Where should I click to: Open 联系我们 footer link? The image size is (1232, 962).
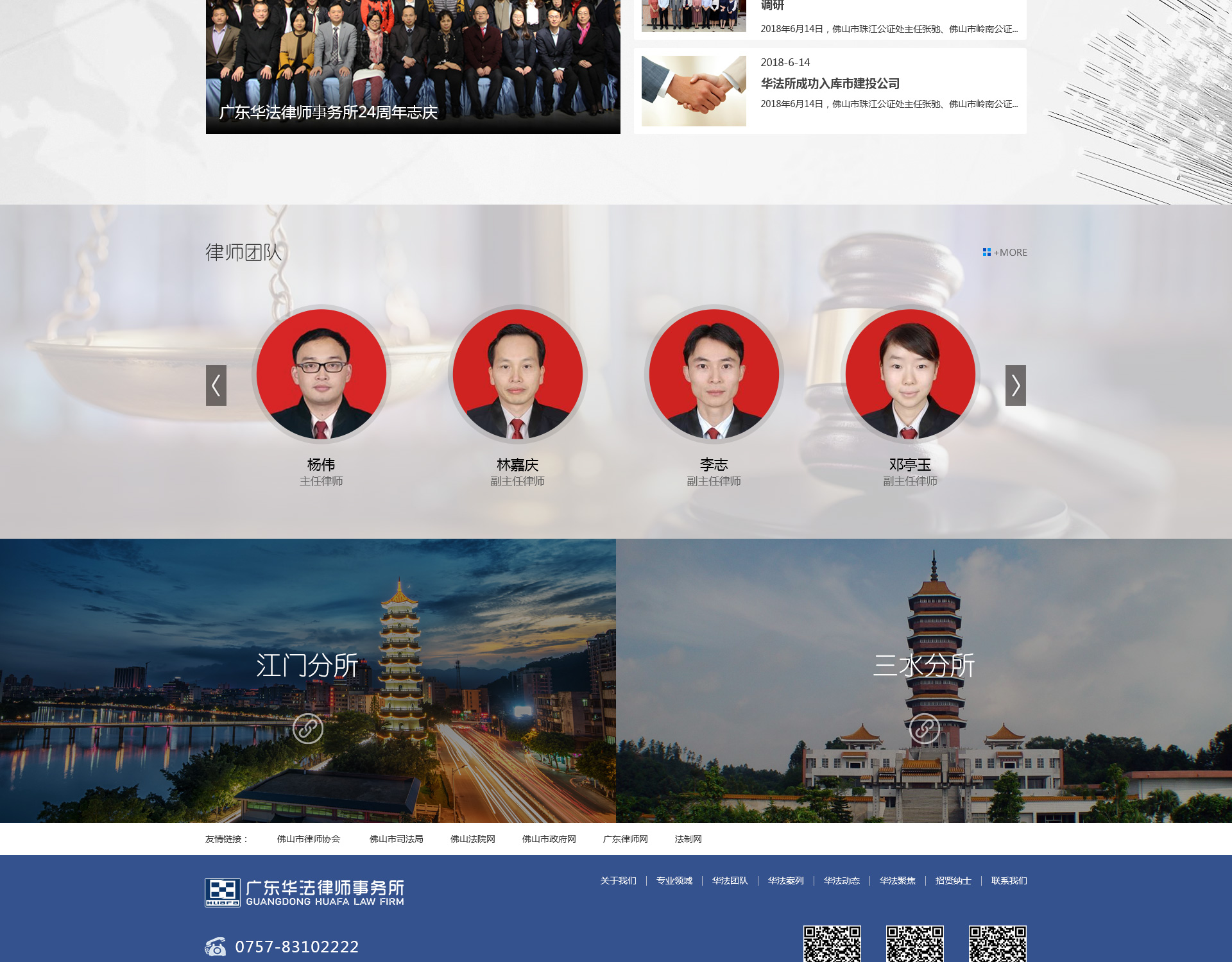[1009, 881]
